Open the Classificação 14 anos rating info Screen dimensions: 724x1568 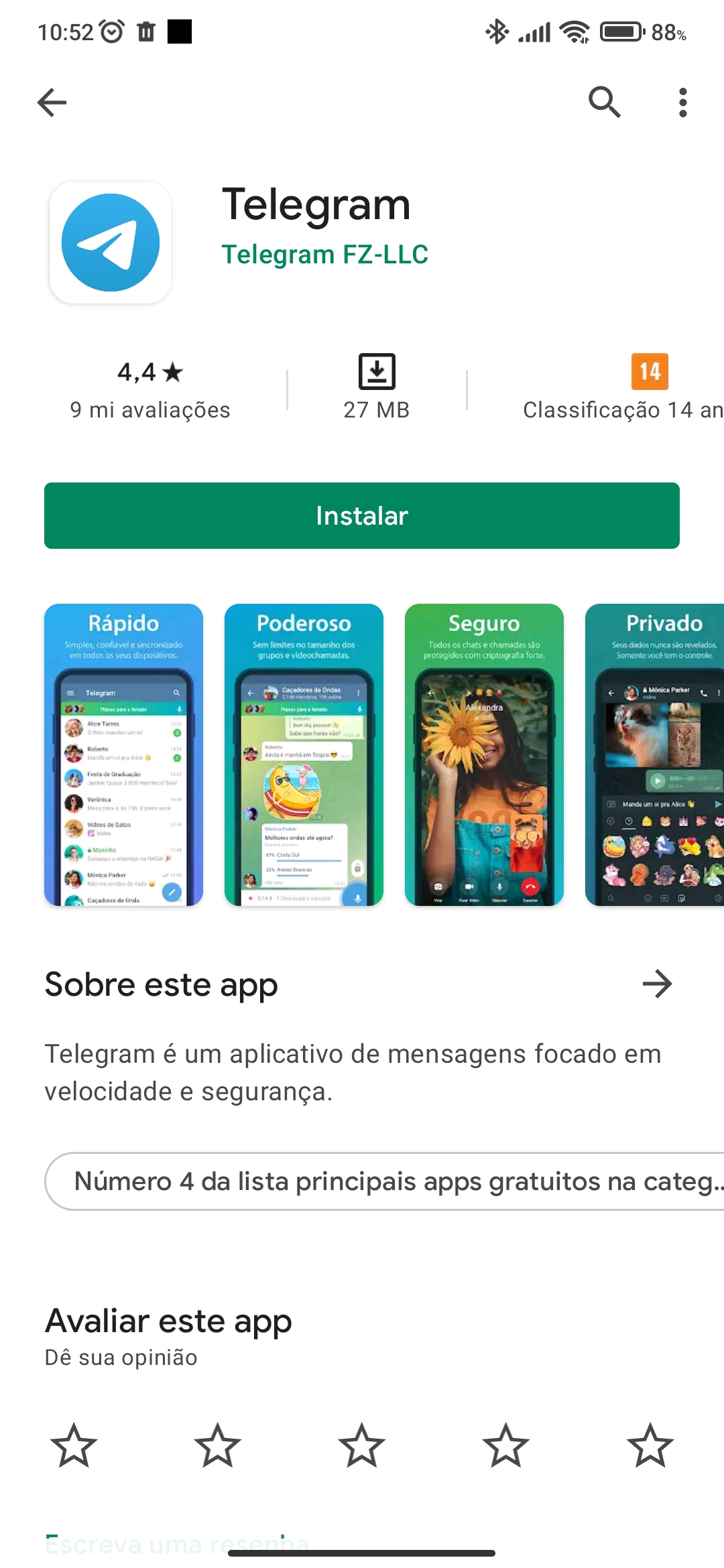(x=623, y=389)
